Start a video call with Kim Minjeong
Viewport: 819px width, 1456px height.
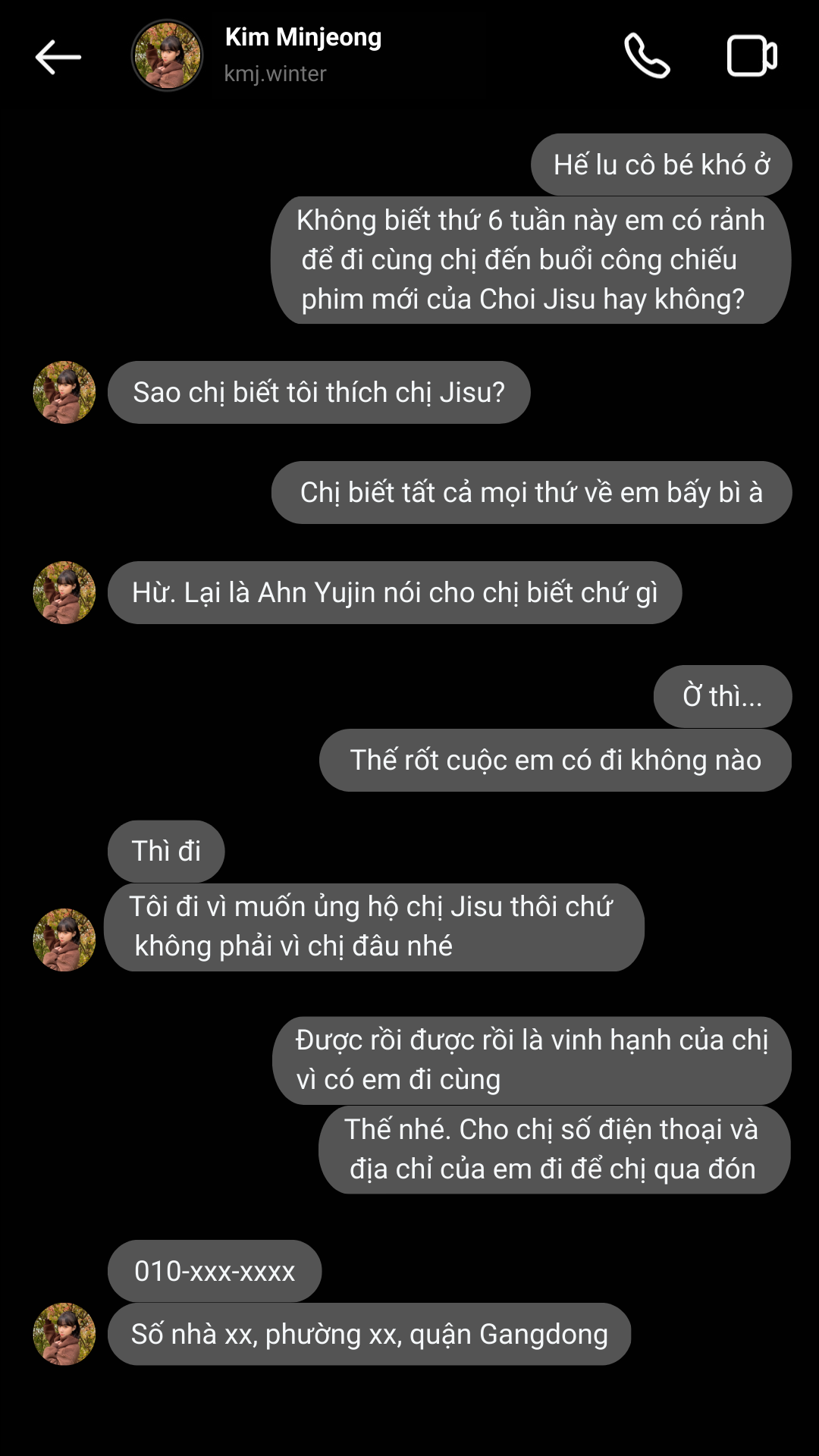[752, 55]
